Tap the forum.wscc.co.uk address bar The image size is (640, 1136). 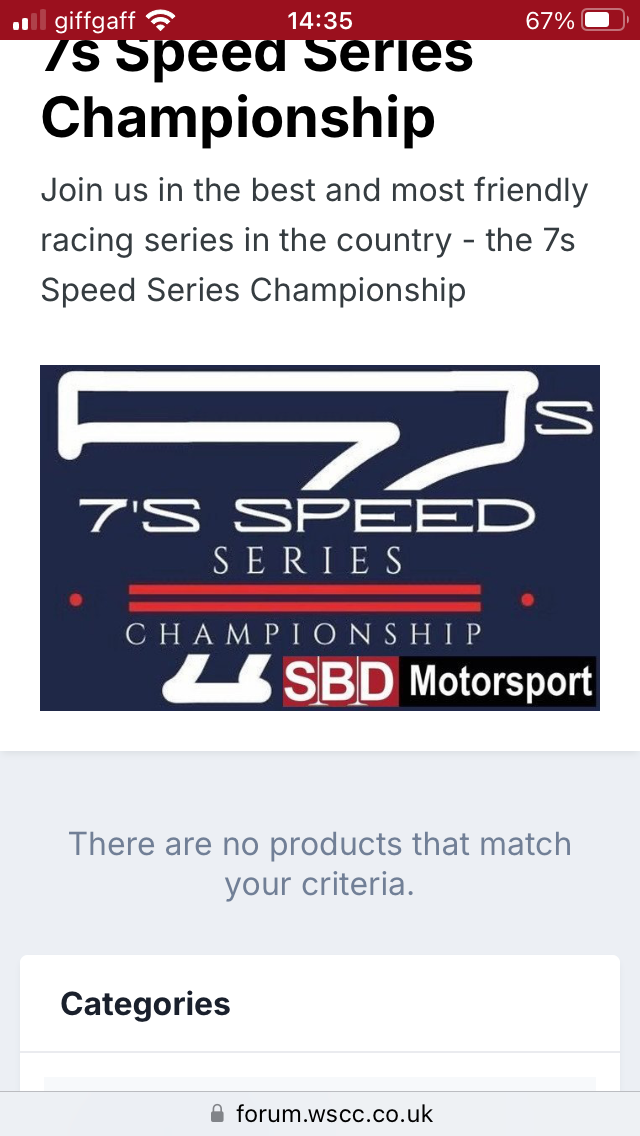pos(321,1113)
